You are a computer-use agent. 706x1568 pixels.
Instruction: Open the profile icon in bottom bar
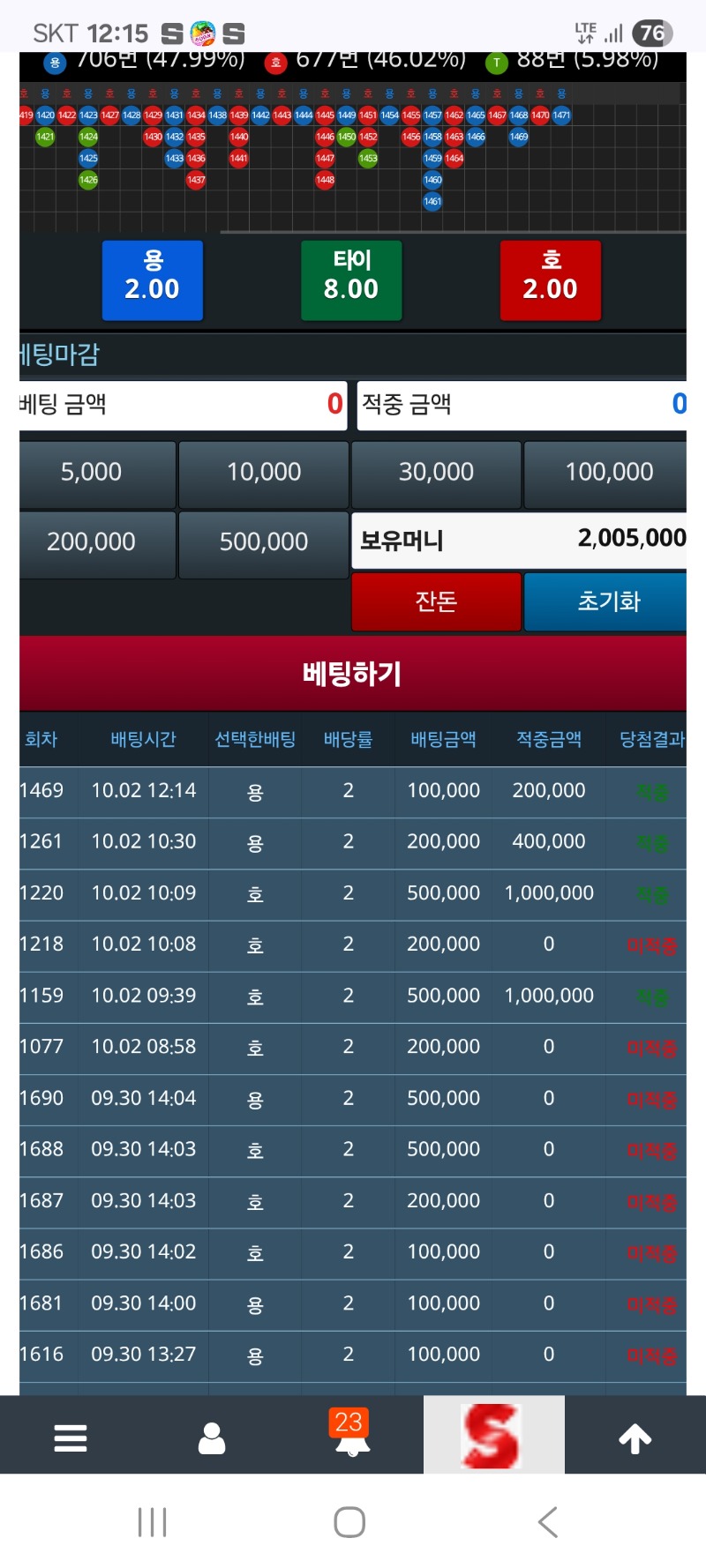pos(212,1437)
